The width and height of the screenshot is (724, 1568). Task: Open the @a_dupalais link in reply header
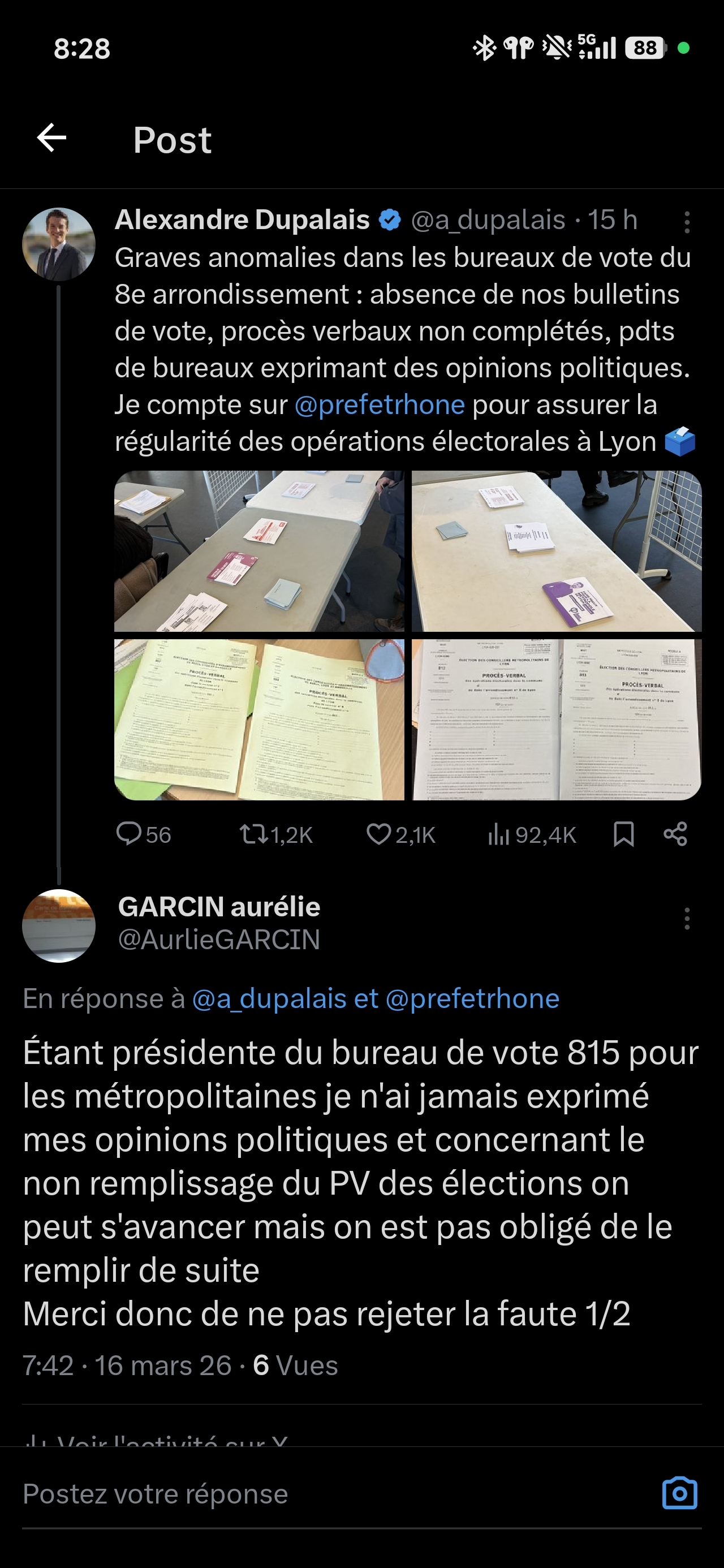[269, 999]
